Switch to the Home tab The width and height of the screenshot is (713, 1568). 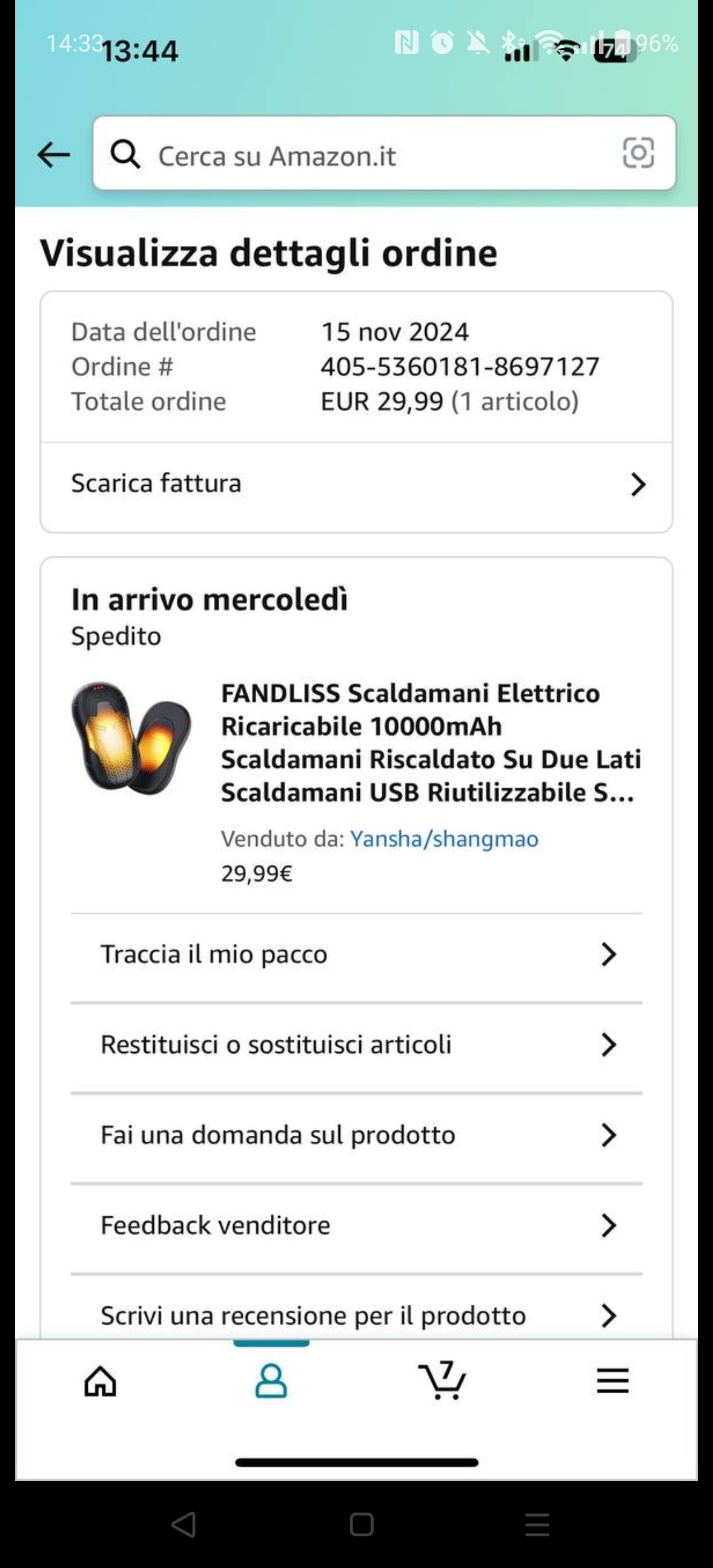click(x=100, y=1381)
